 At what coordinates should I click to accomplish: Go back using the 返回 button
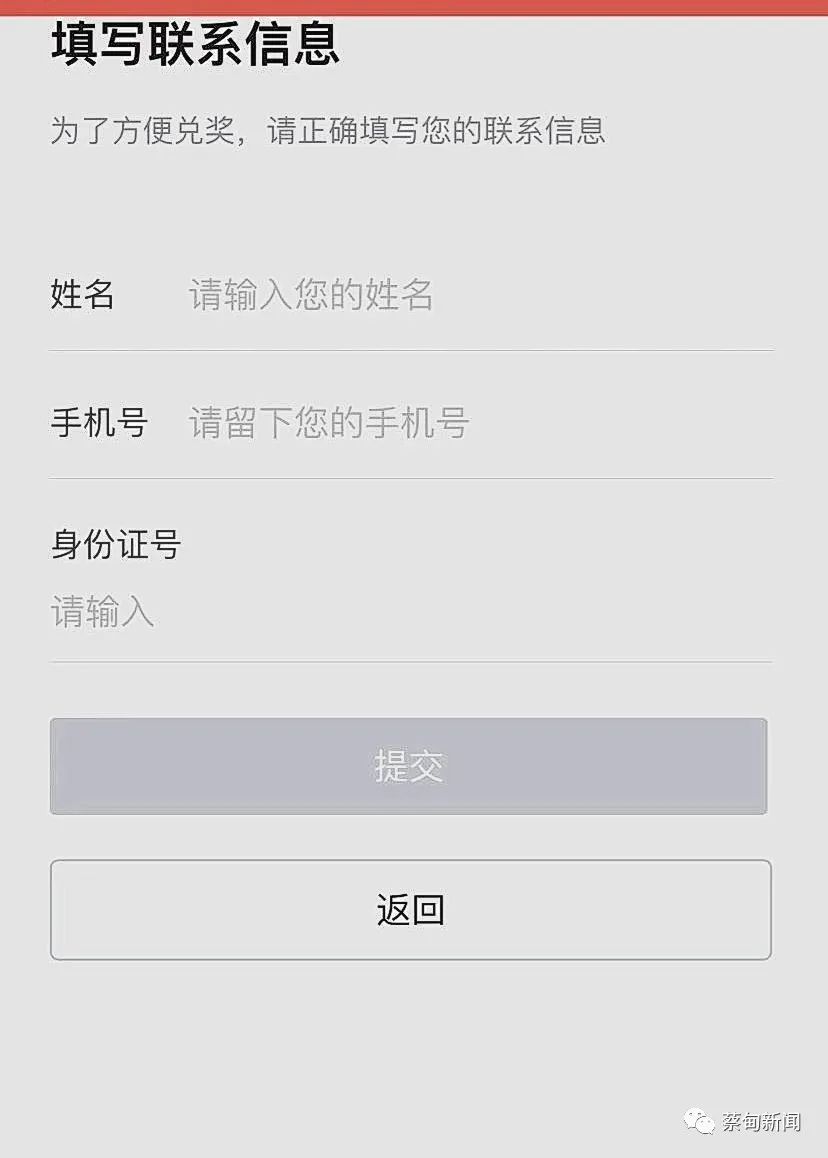[410, 910]
